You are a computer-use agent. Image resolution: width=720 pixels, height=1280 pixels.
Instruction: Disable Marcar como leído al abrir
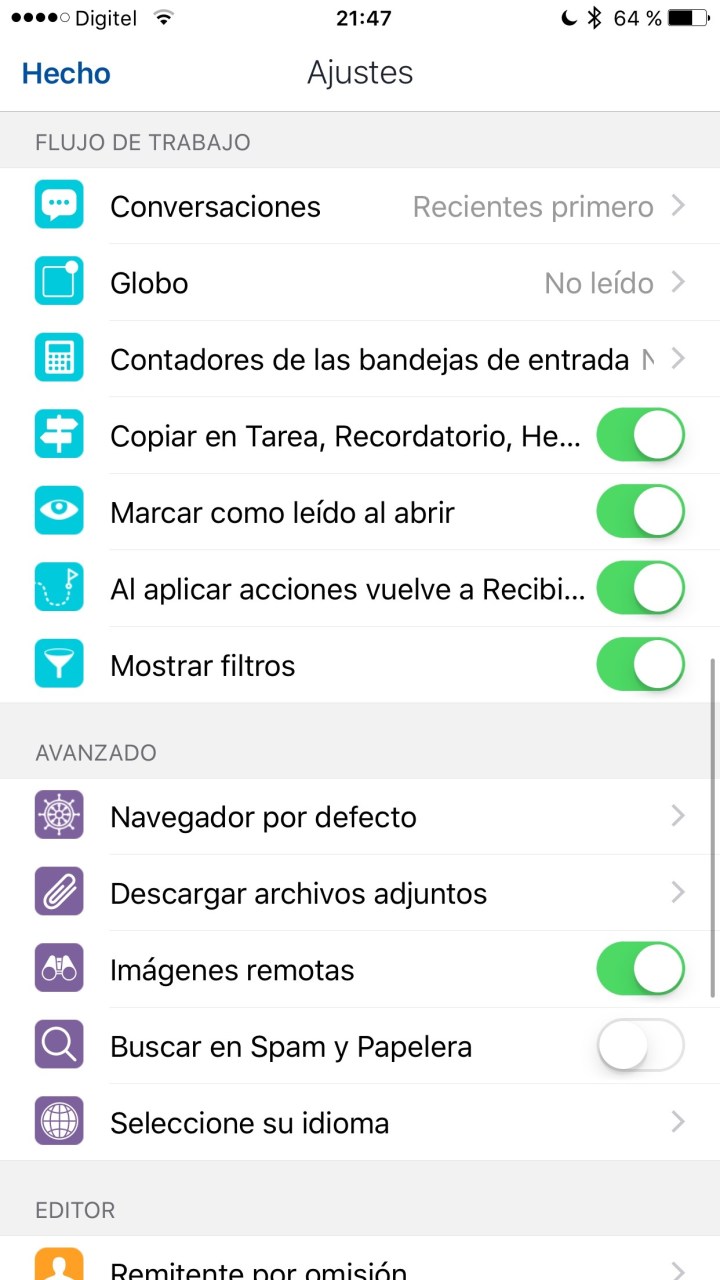click(640, 512)
